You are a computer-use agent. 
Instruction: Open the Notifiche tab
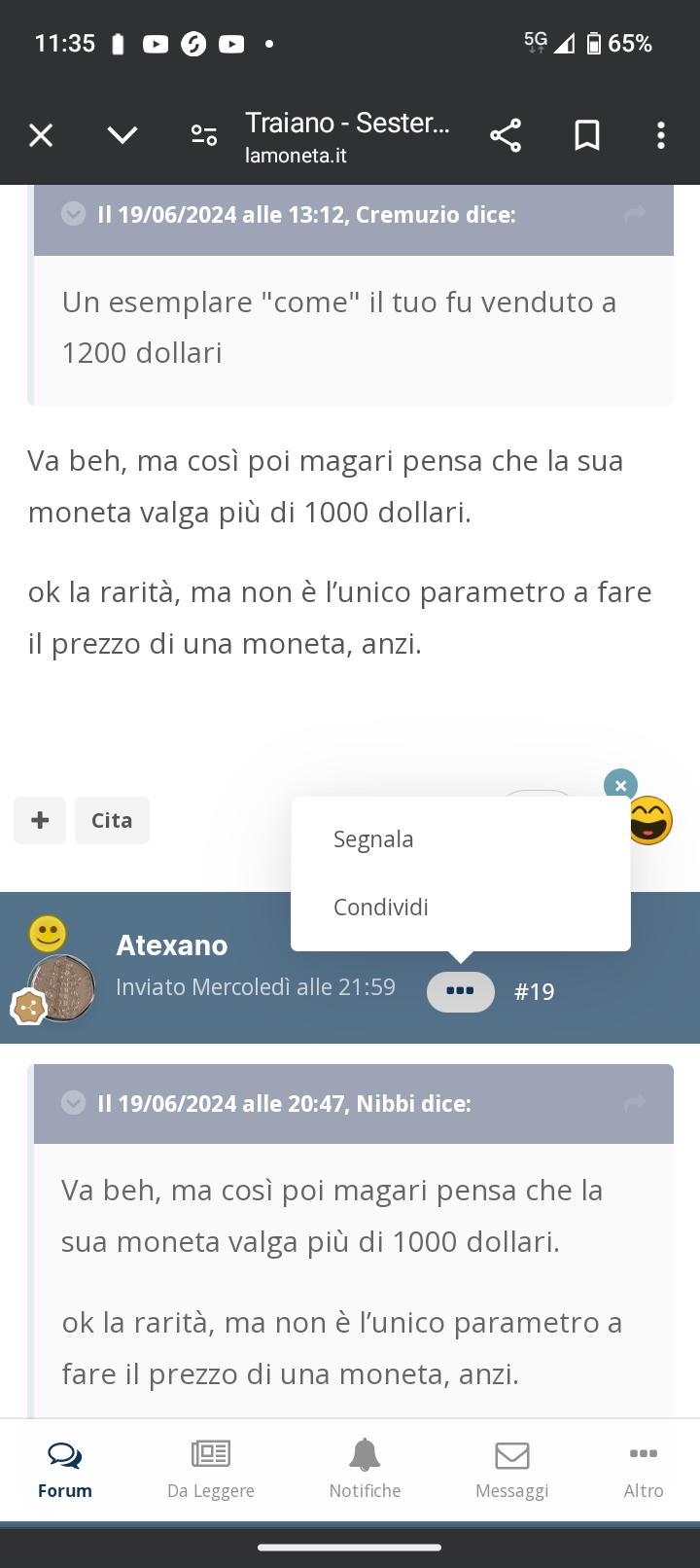pyautogui.click(x=365, y=1470)
